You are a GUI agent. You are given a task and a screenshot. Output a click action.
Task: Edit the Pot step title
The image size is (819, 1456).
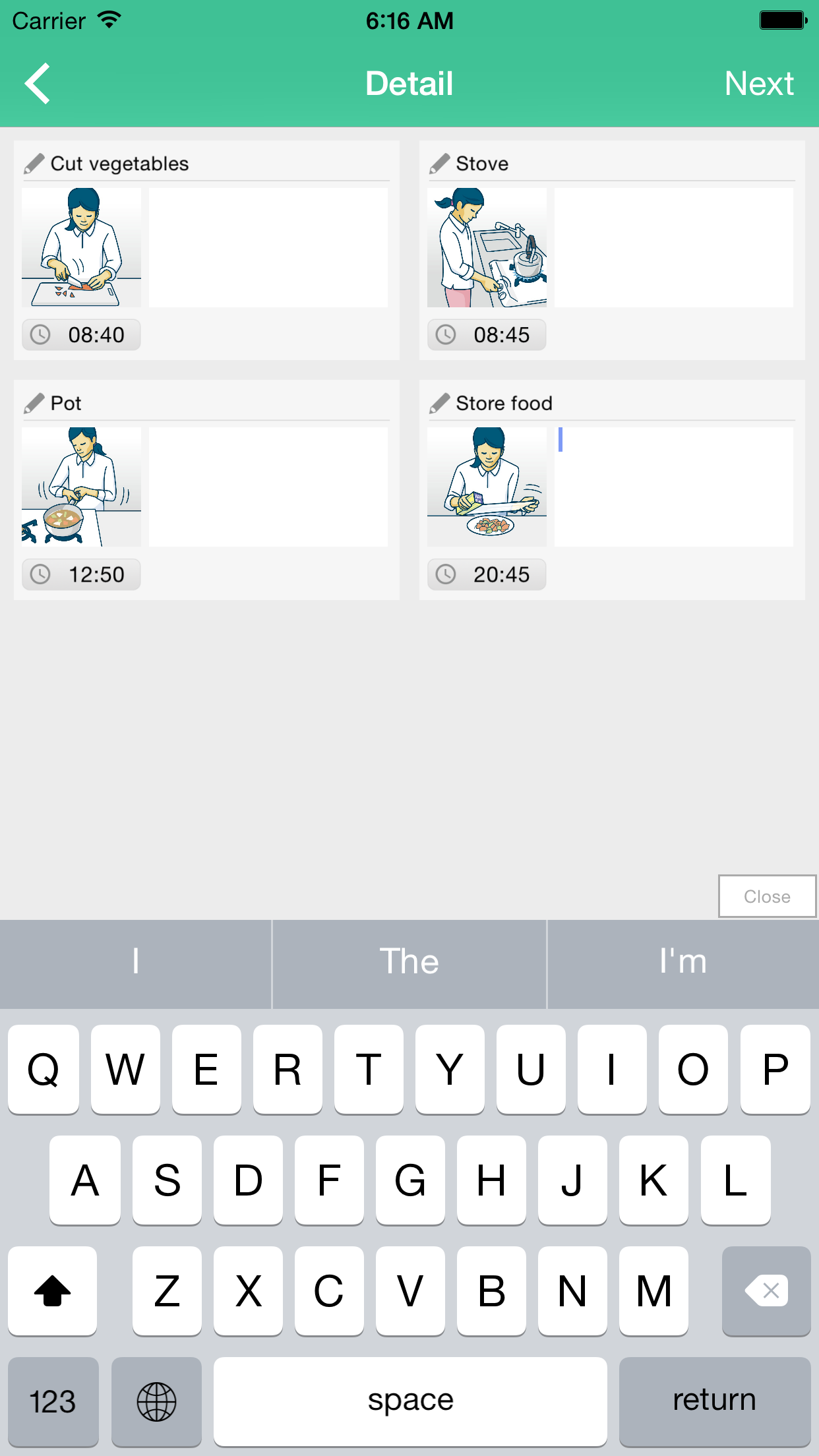click(x=66, y=403)
